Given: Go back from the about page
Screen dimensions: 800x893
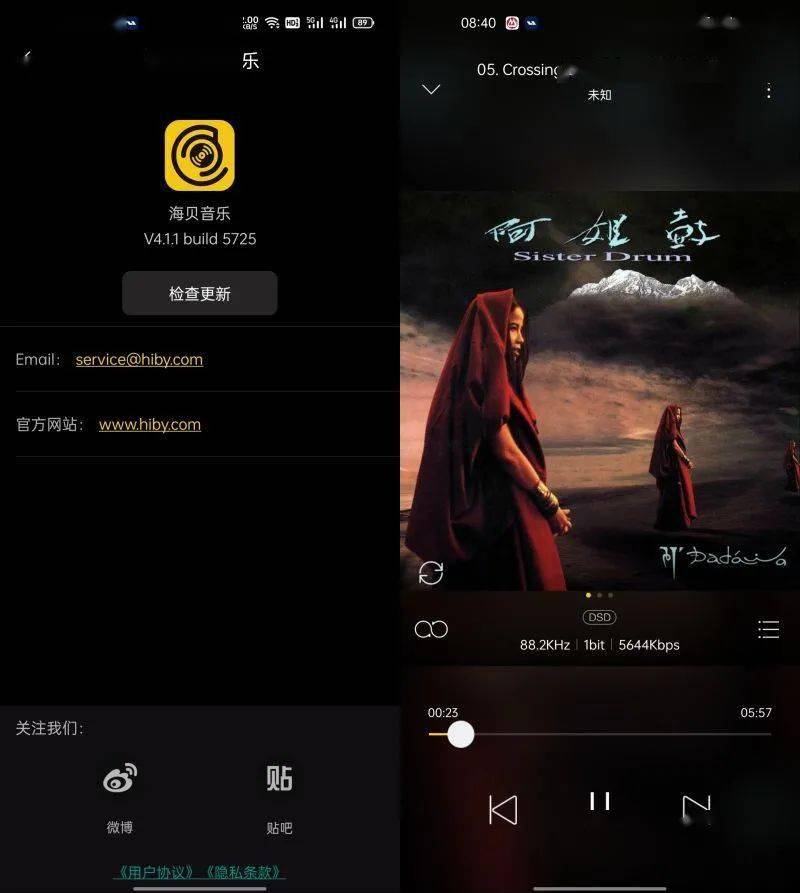Looking at the screenshot, I should [x=27, y=58].
